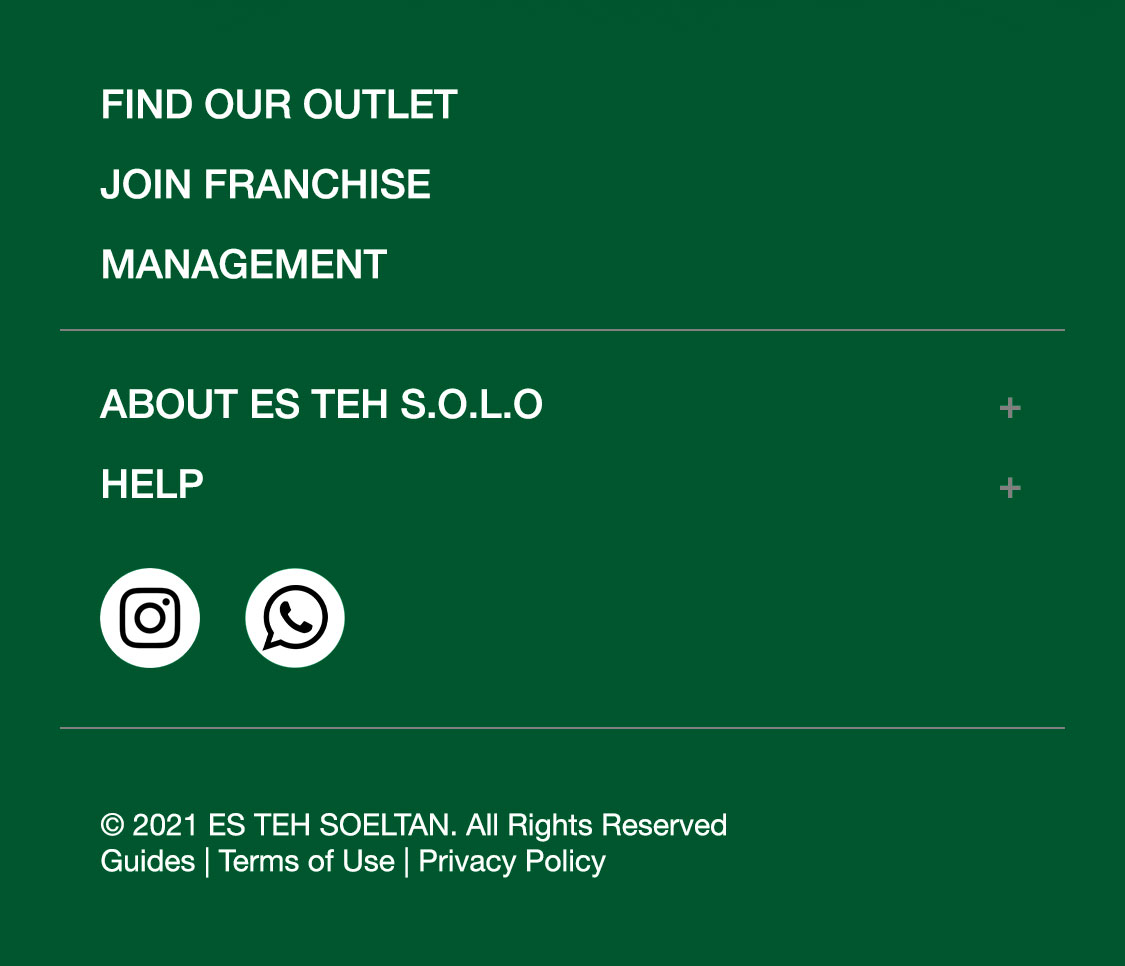The image size is (1125, 966).
Task: Open the WhatsApp icon
Action: click(x=295, y=618)
